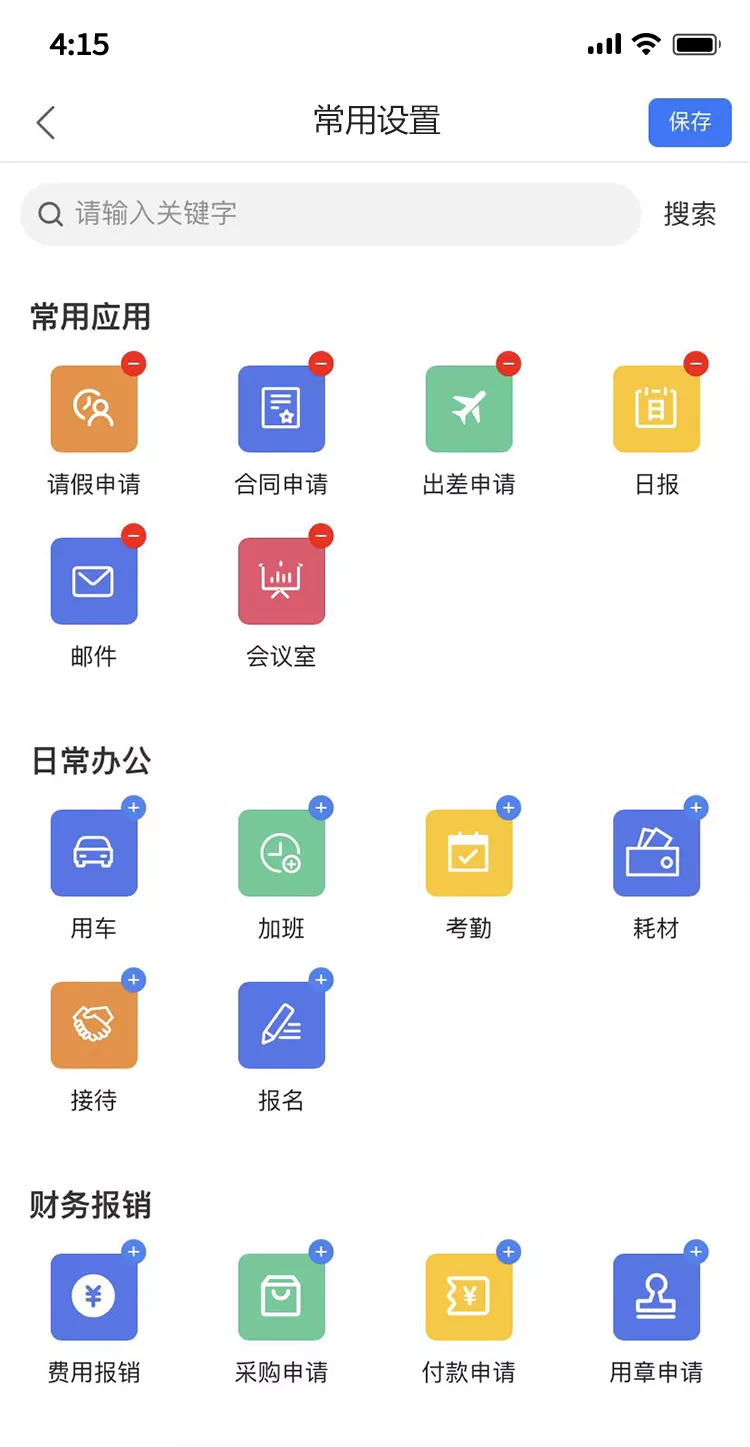
Task: Add 用章申请 with its plus badge
Action: click(696, 1251)
